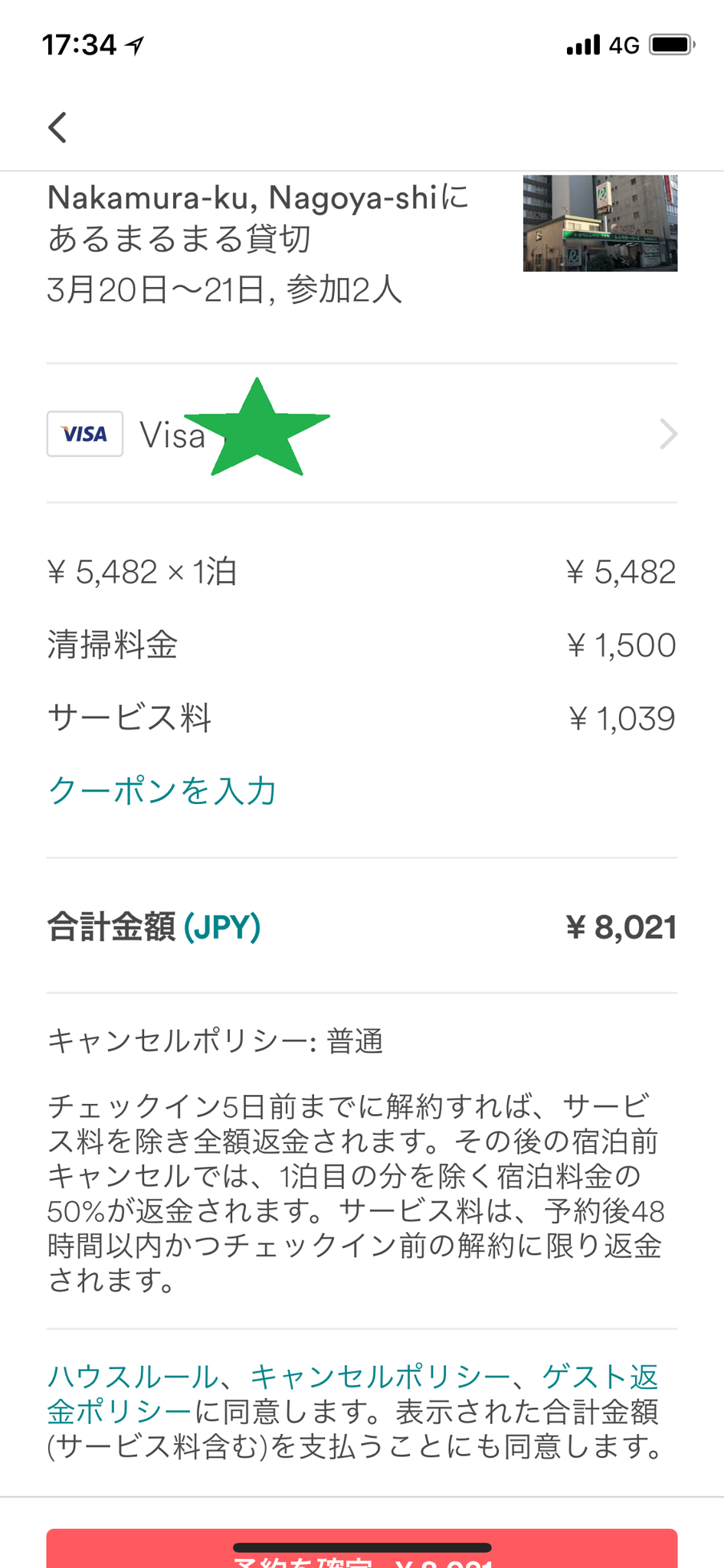Open the キャンセルポリシー link
Screen dimensions: 724x1568
click(380, 1377)
